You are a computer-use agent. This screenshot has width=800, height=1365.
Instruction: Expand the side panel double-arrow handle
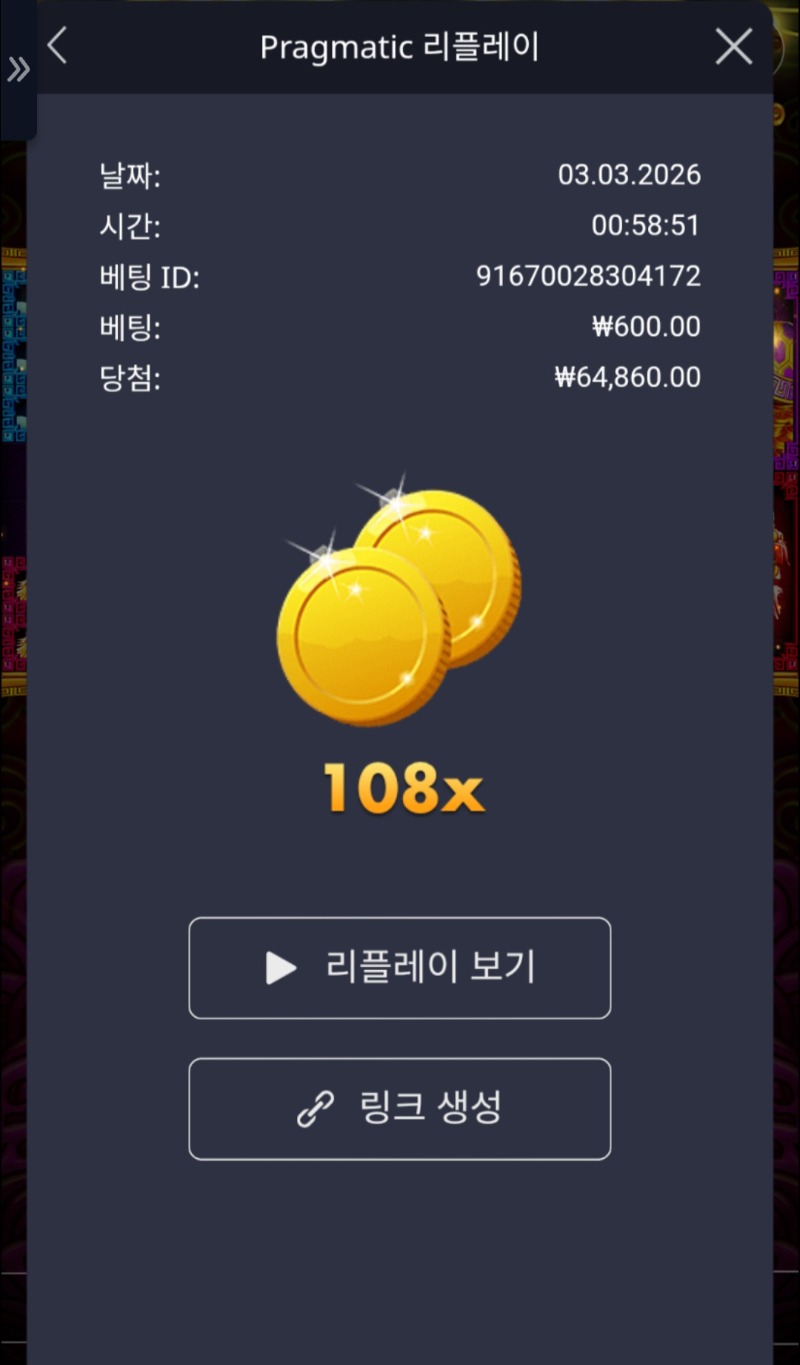click(18, 70)
